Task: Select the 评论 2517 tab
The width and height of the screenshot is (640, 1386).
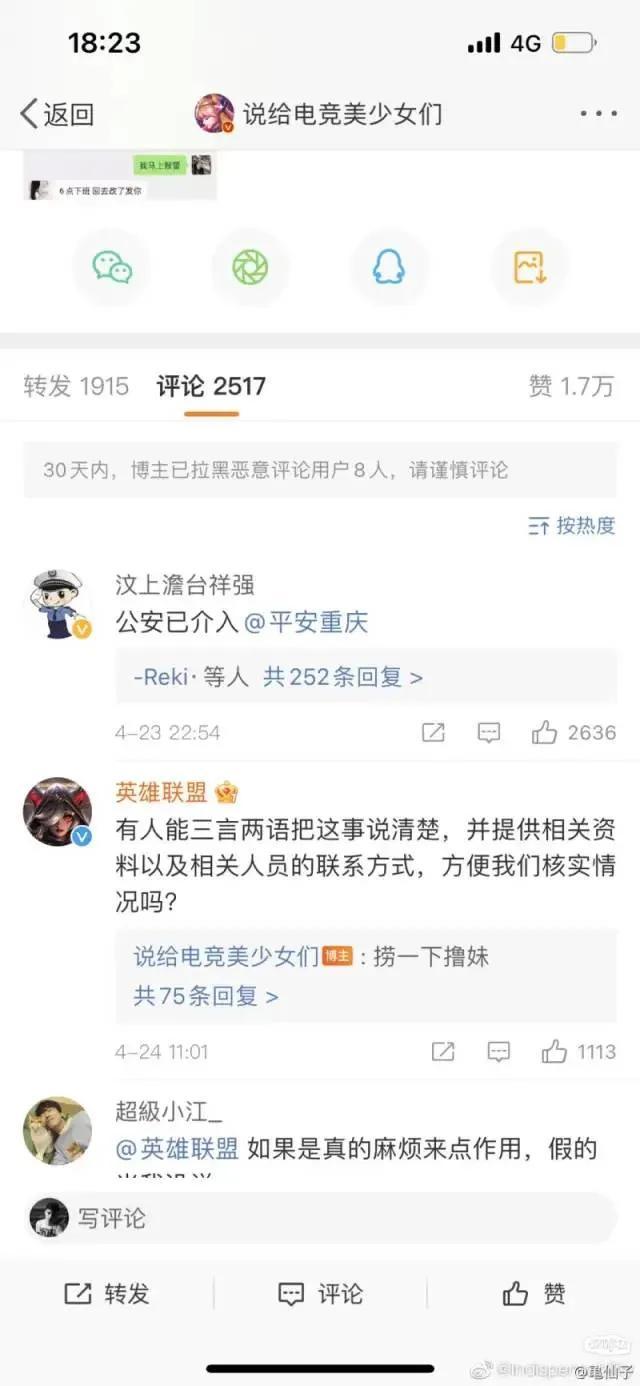Action: (x=211, y=387)
